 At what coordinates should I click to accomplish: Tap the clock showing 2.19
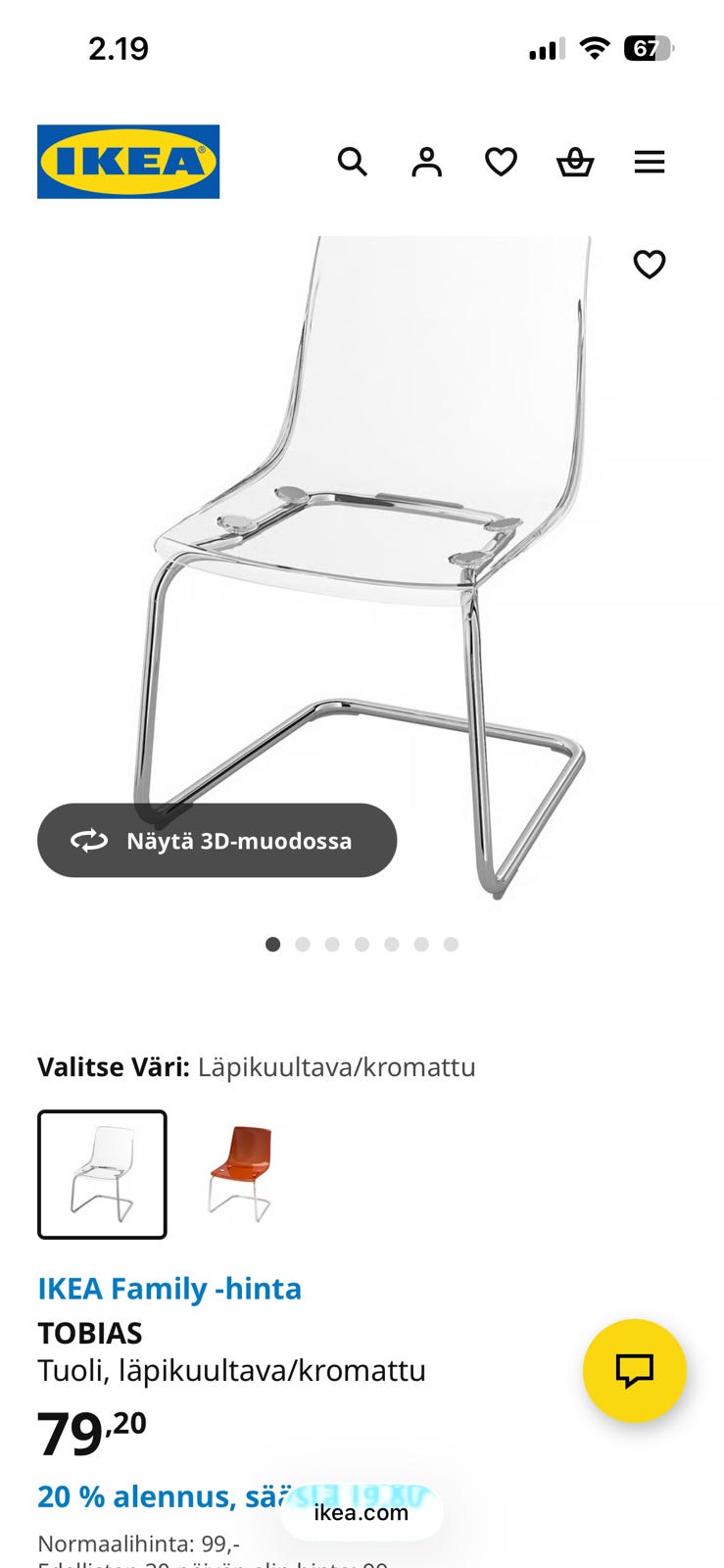120,47
